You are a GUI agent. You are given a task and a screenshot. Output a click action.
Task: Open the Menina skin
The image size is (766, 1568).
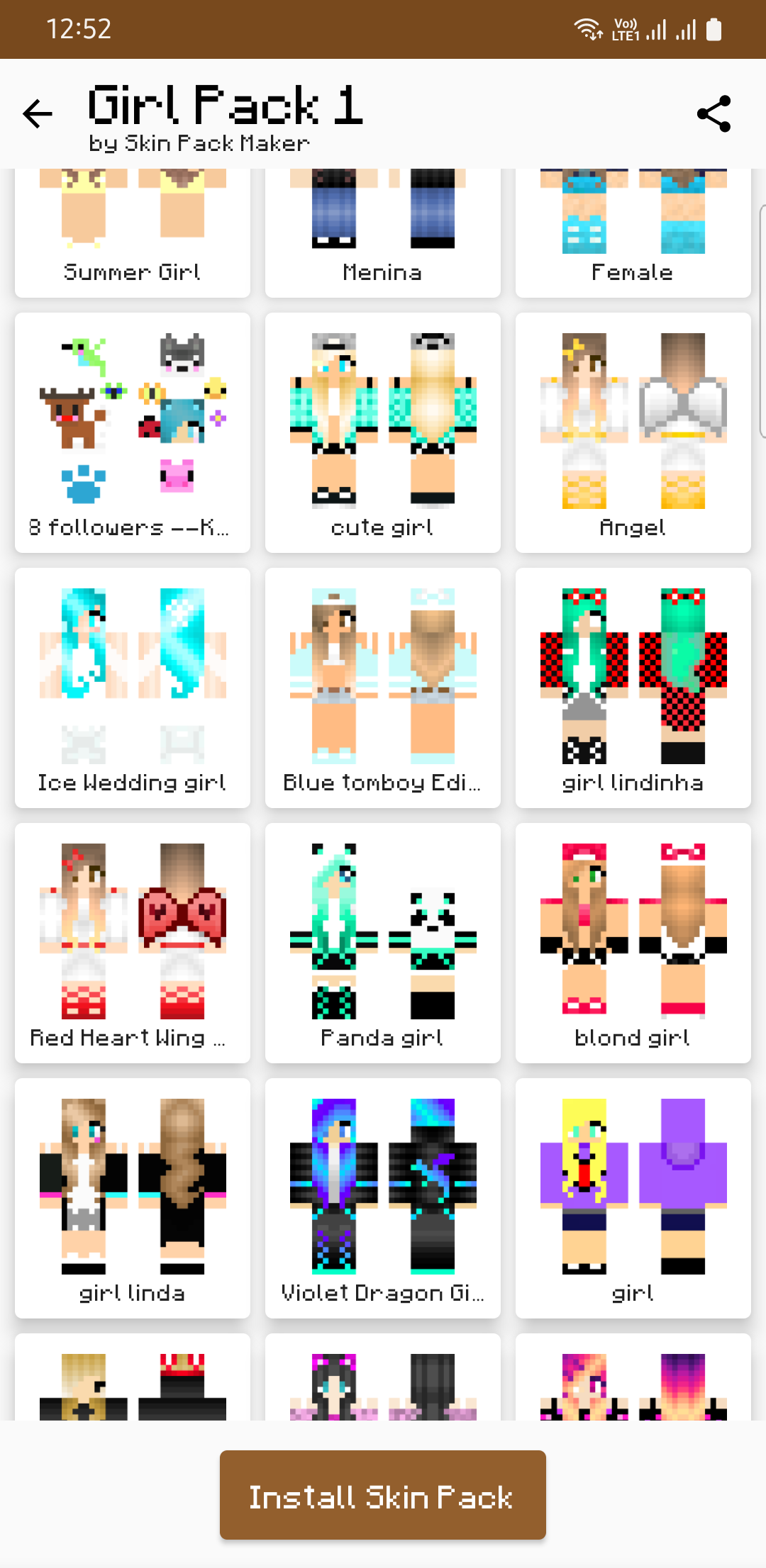click(383, 233)
